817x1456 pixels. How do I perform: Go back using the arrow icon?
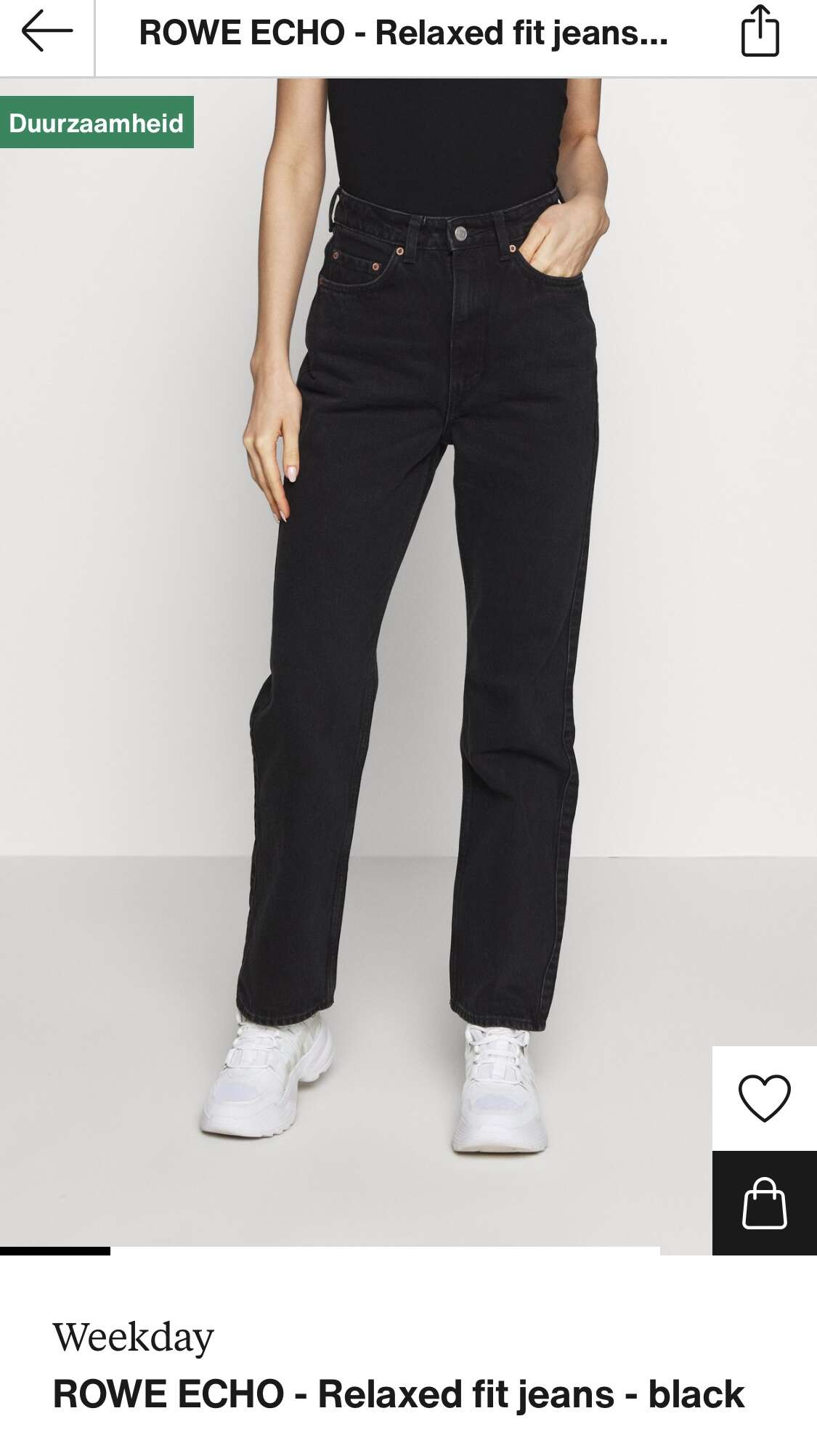47,31
